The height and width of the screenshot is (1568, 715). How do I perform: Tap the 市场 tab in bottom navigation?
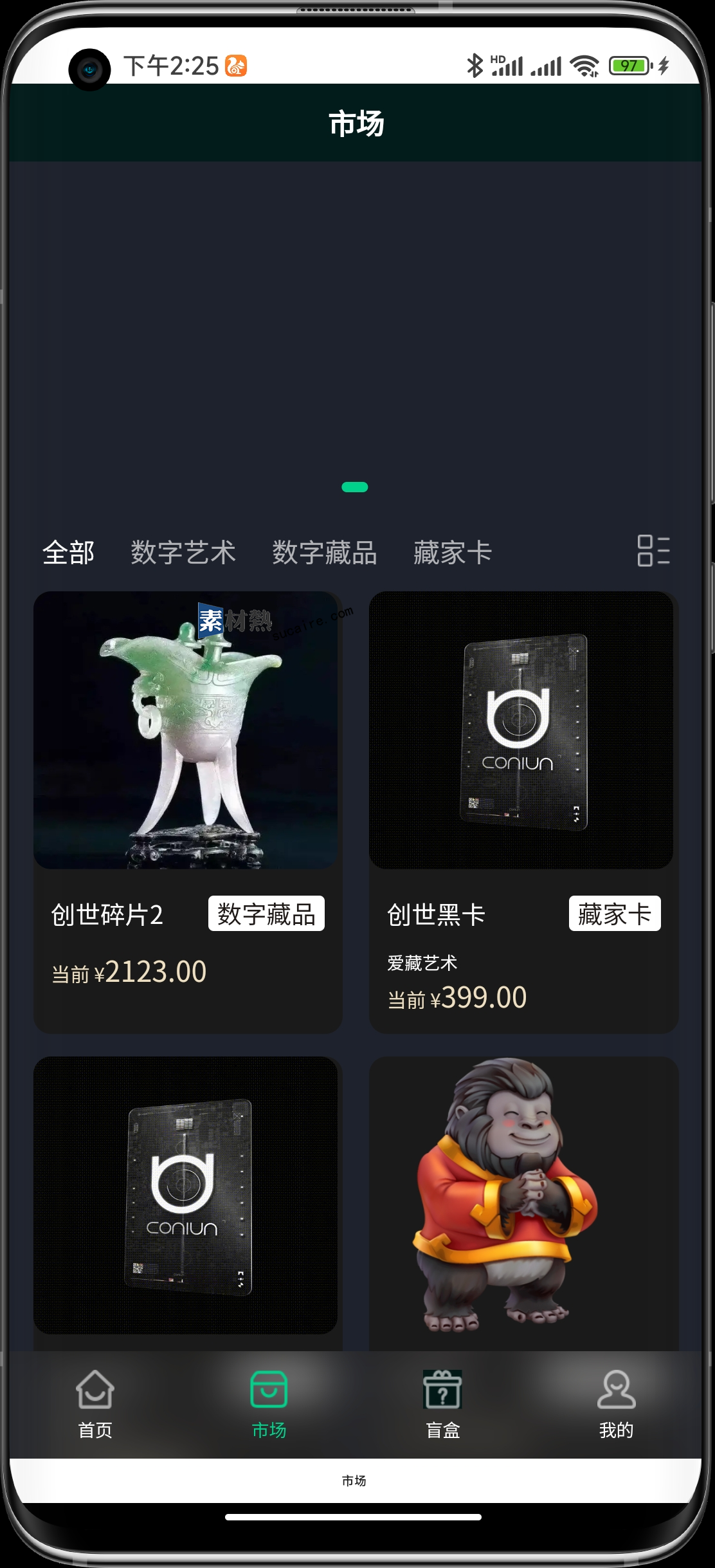click(x=269, y=1404)
